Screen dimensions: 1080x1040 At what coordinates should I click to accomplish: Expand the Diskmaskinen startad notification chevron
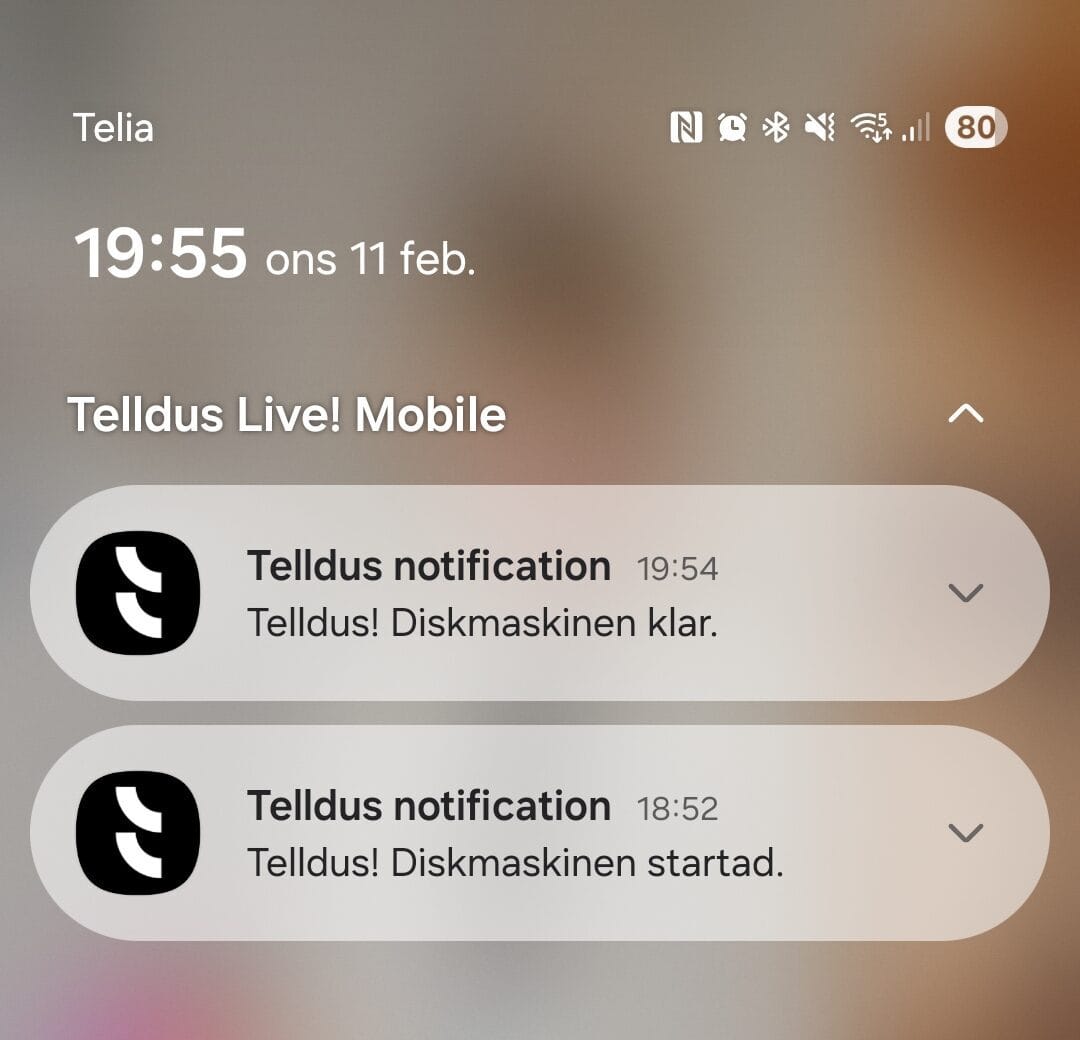[x=965, y=833]
